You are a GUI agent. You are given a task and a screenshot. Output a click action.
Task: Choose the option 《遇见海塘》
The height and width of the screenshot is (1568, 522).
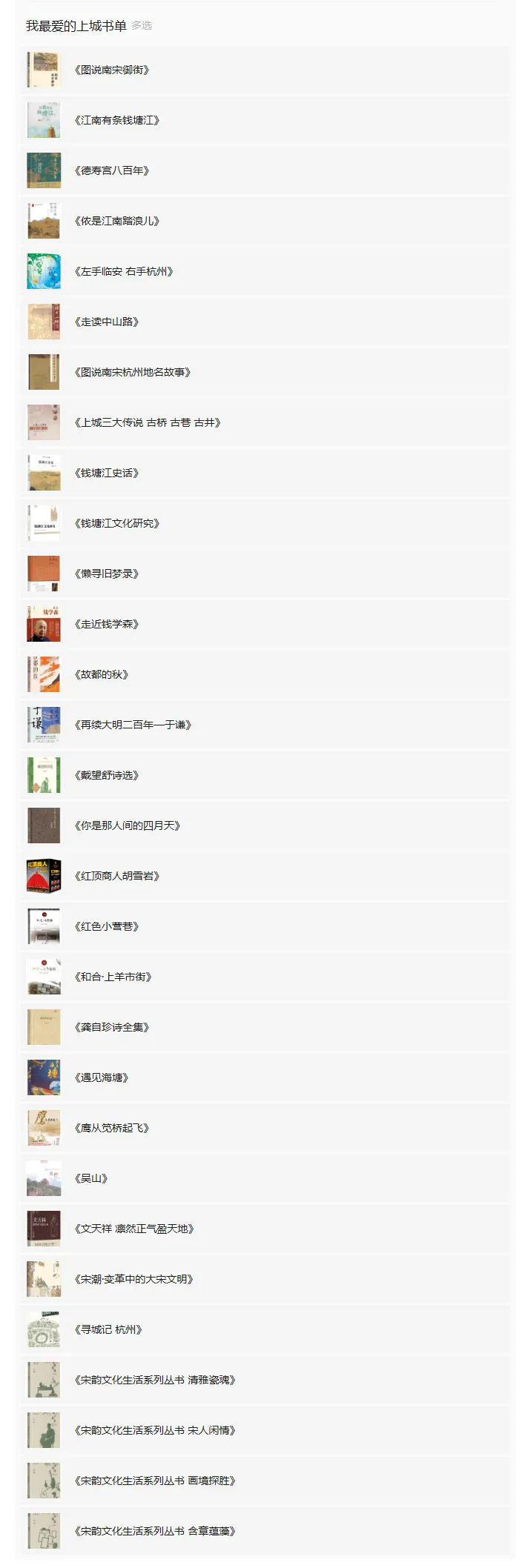pyautogui.click(x=102, y=1078)
